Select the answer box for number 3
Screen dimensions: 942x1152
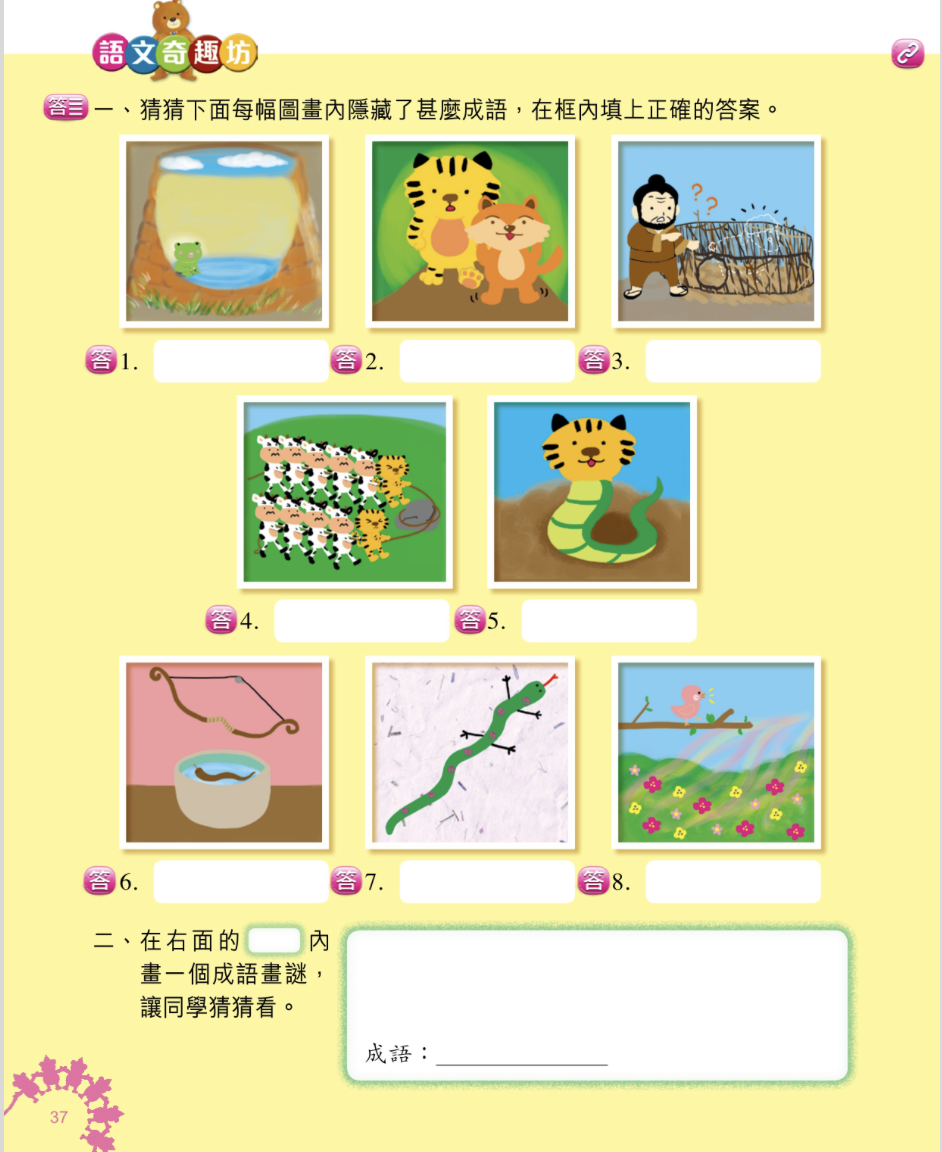tap(733, 361)
